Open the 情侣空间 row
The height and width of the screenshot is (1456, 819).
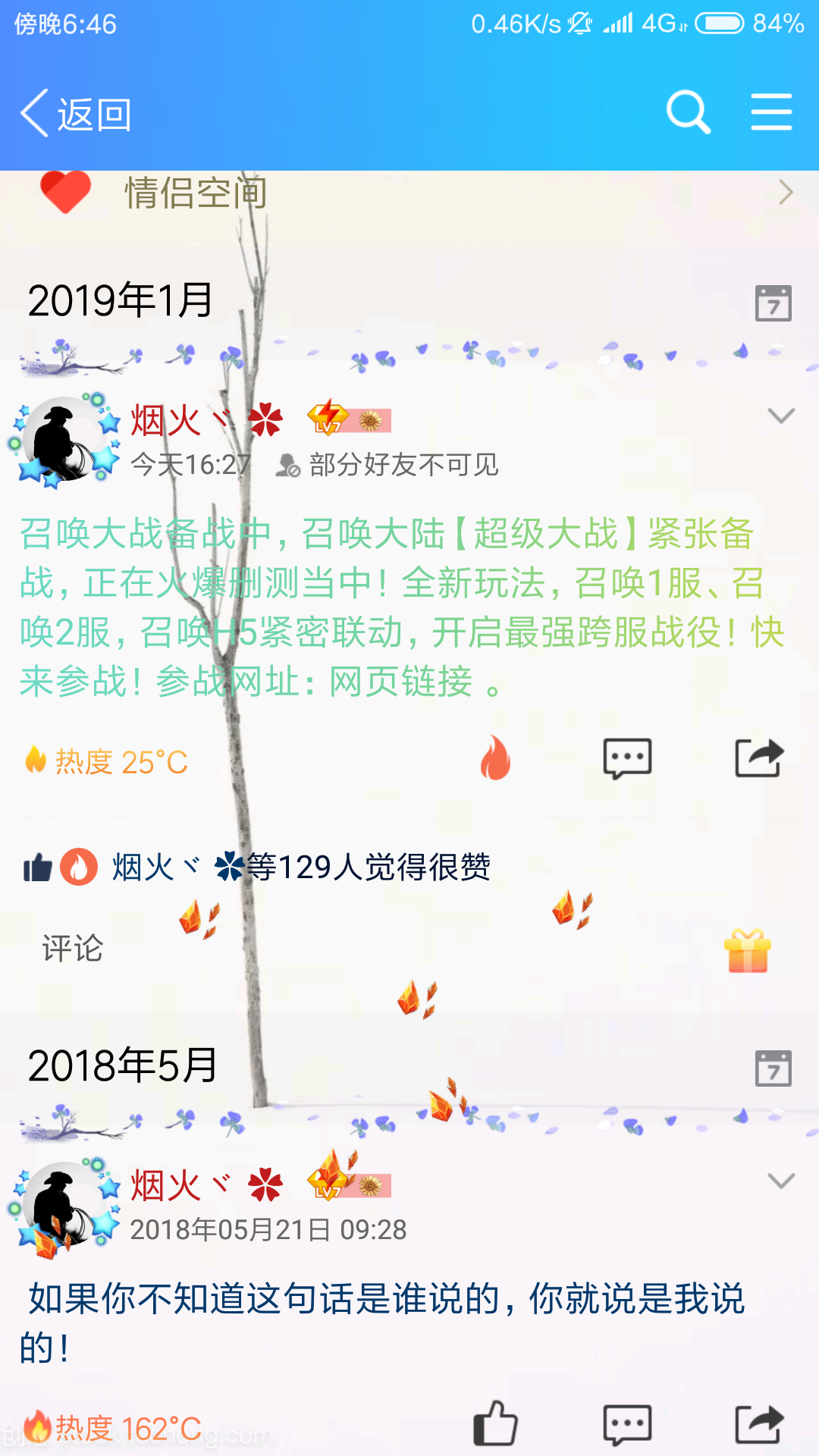(409, 193)
